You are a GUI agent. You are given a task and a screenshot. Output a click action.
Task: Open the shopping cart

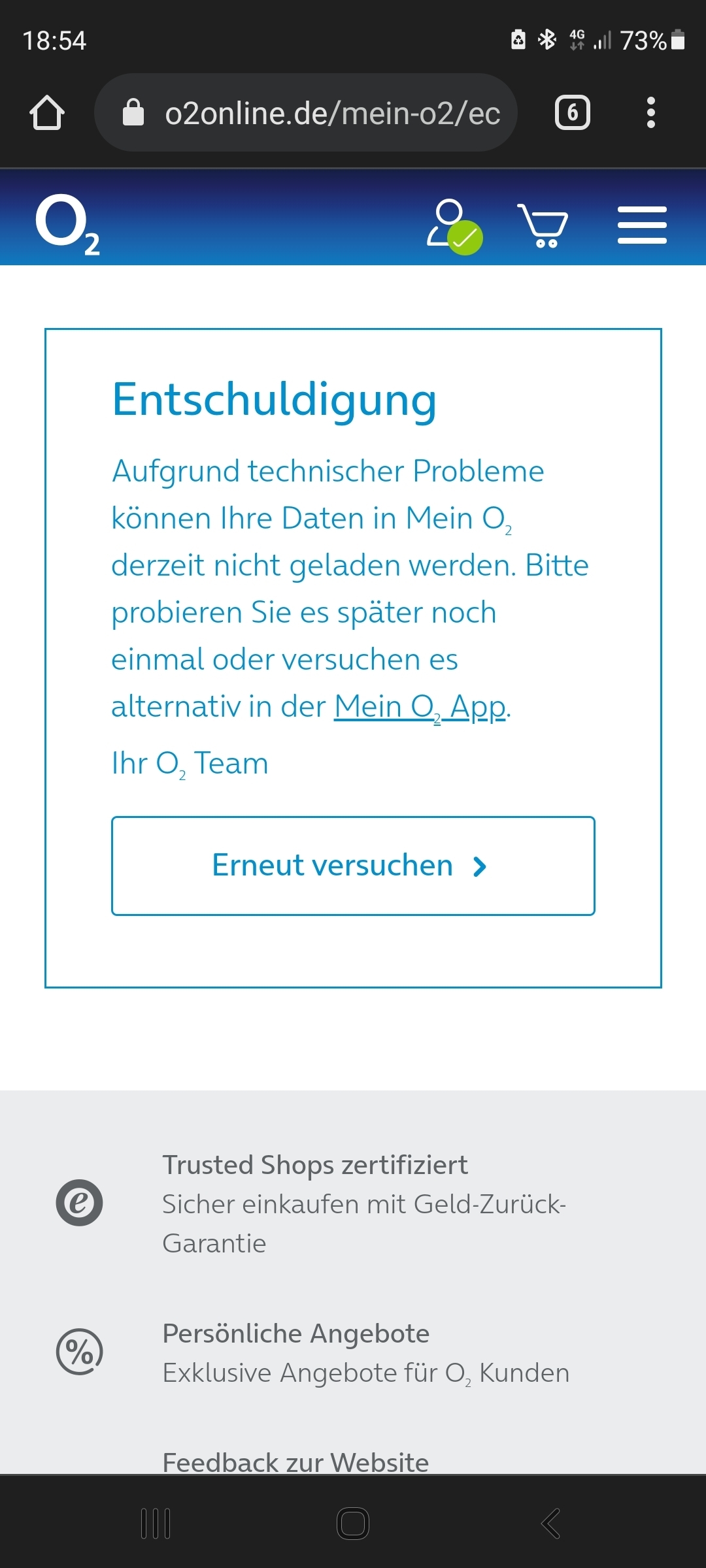pos(543,225)
